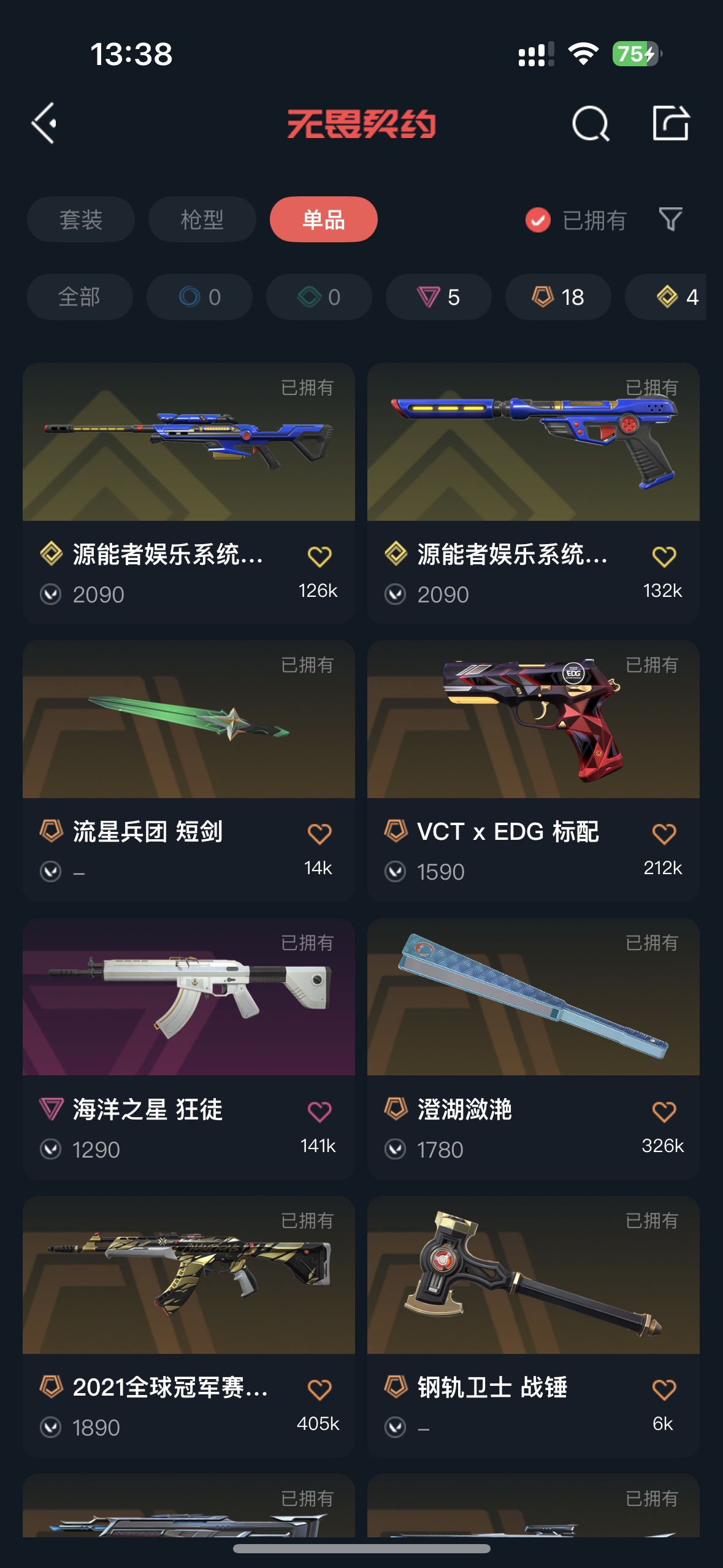Open the funnel filter icon
The image size is (723, 1568).
point(670,220)
